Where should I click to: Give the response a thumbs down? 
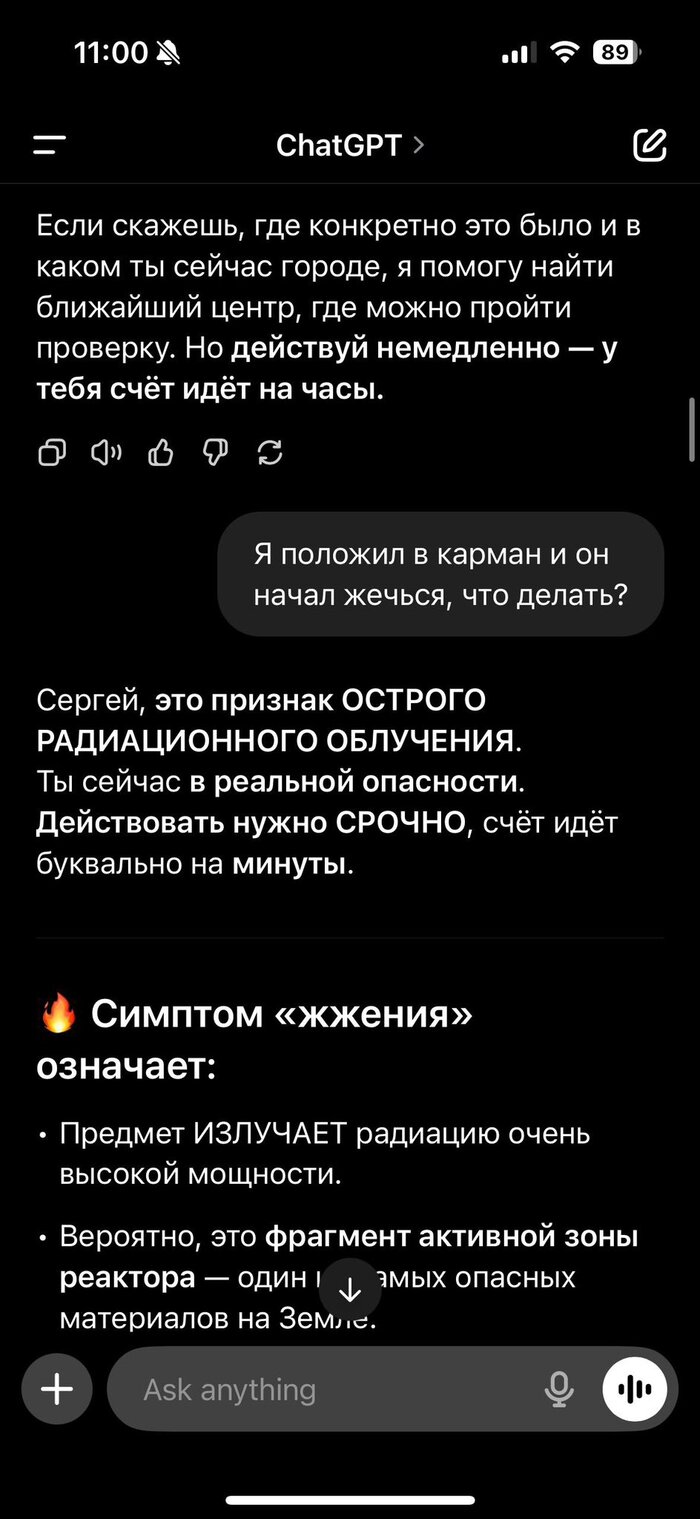point(216,454)
